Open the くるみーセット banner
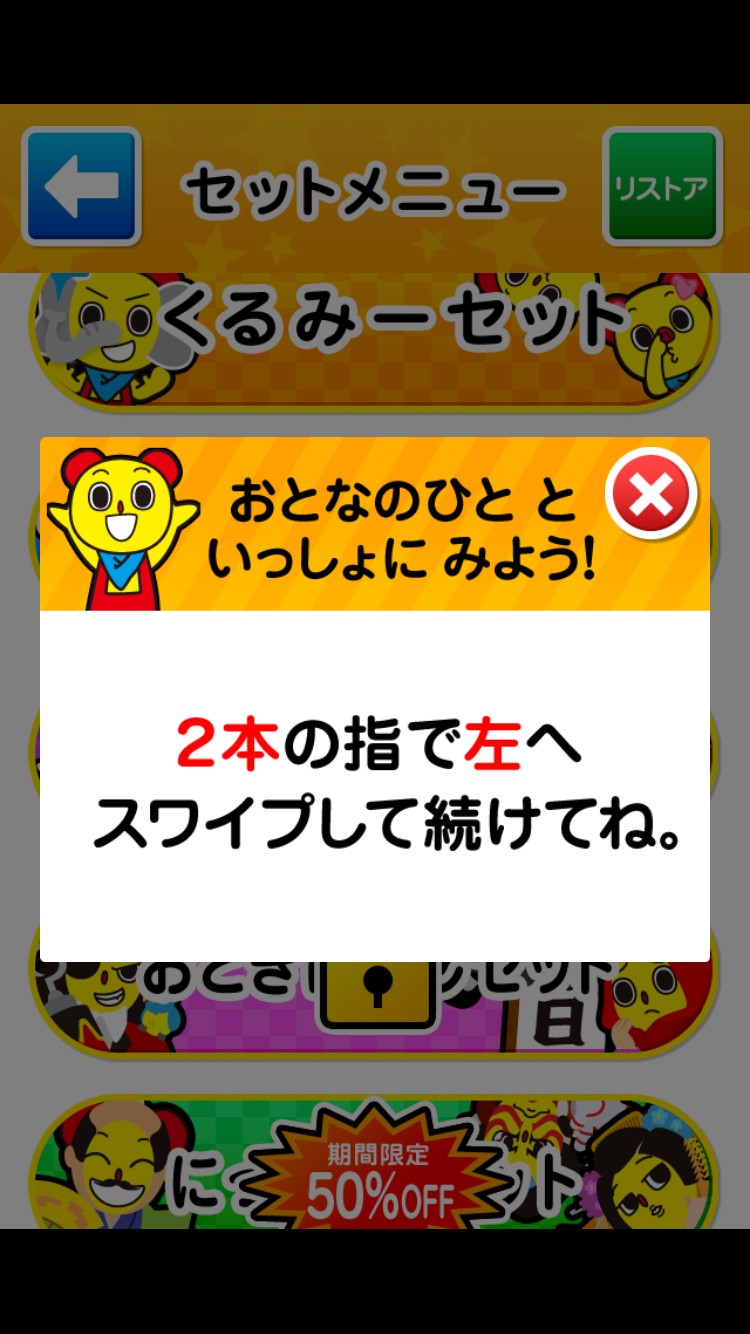 374,335
